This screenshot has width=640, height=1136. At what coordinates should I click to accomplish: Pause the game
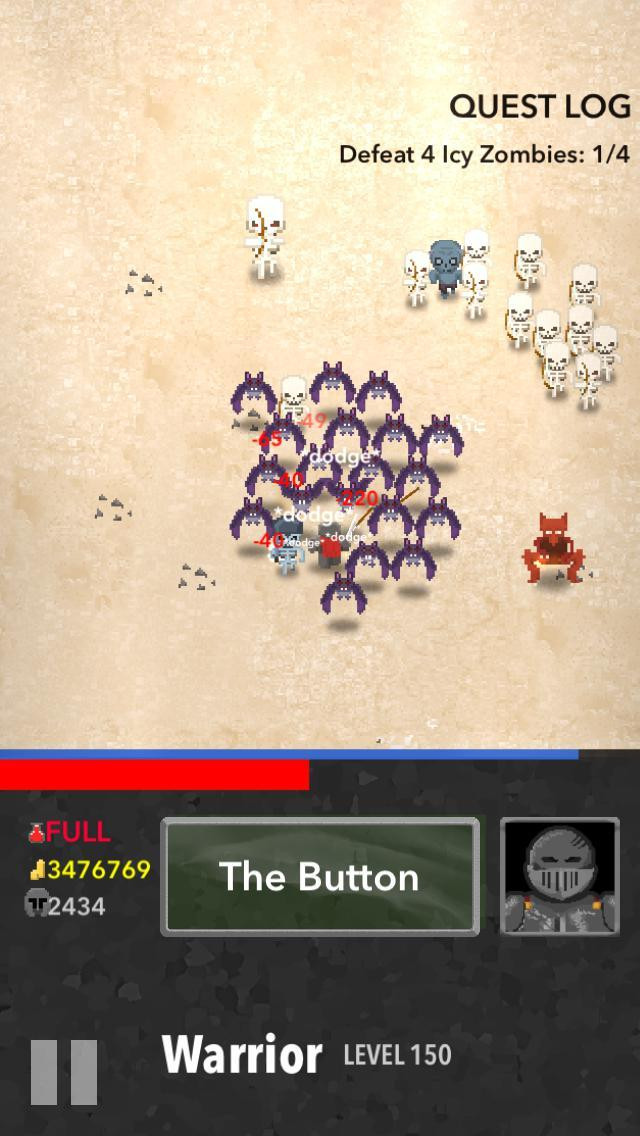coord(64,1072)
